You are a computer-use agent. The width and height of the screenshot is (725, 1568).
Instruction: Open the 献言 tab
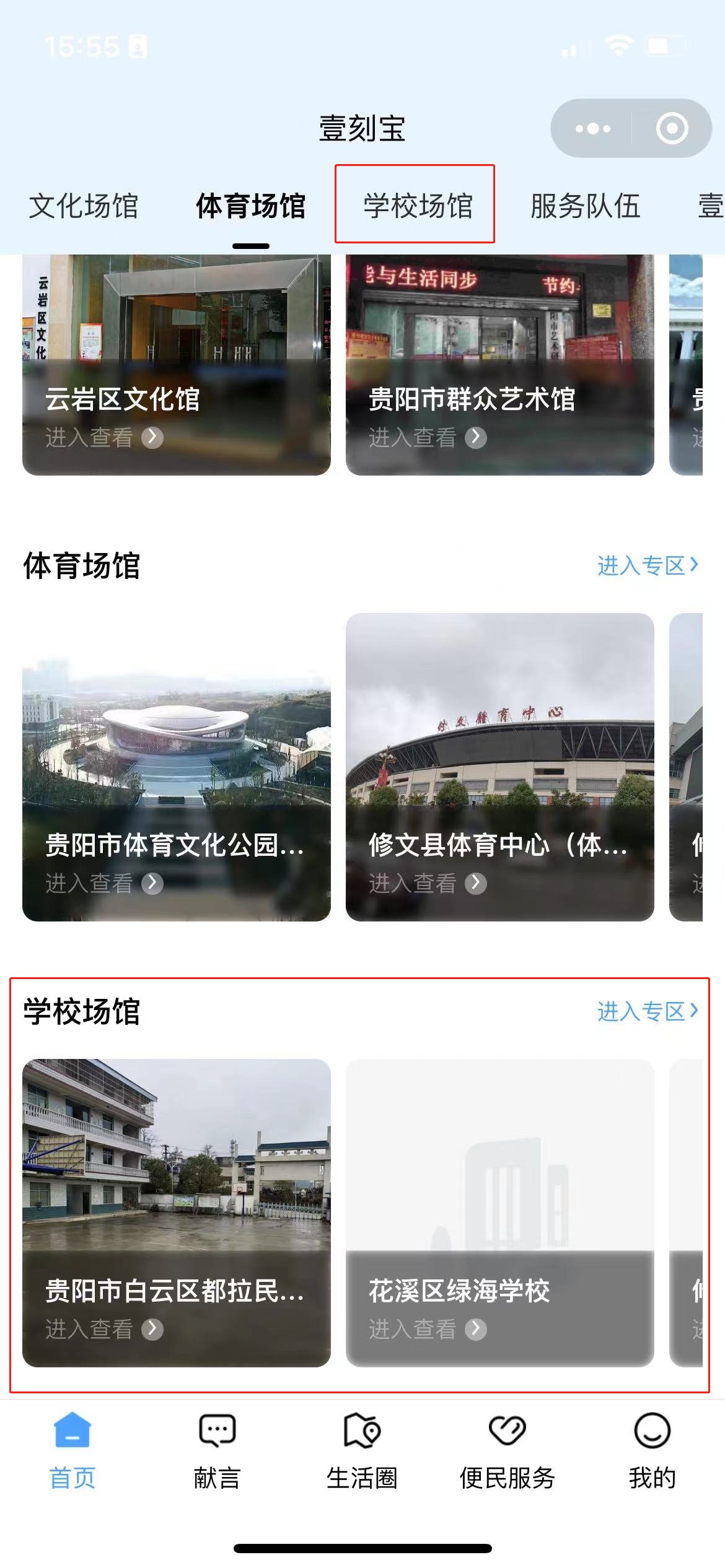coord(217,1450)
